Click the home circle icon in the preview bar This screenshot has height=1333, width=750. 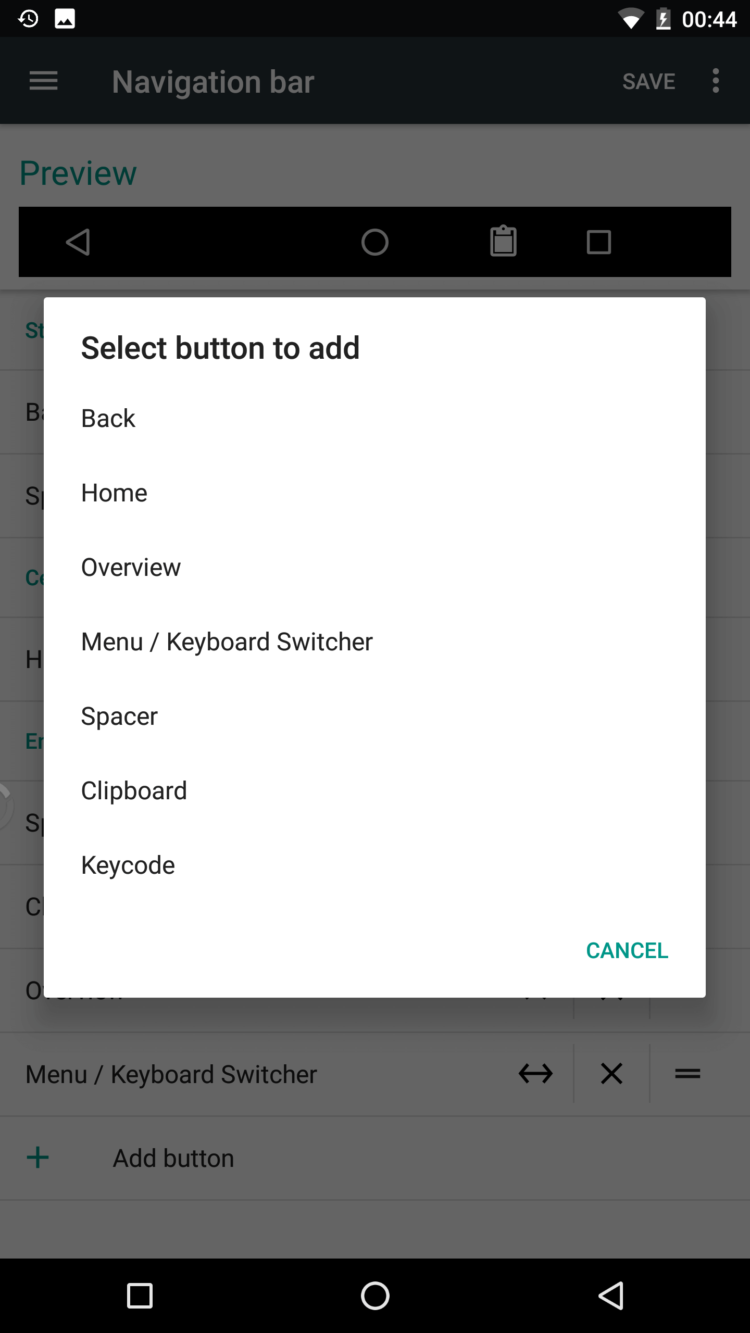click(375, 241)
